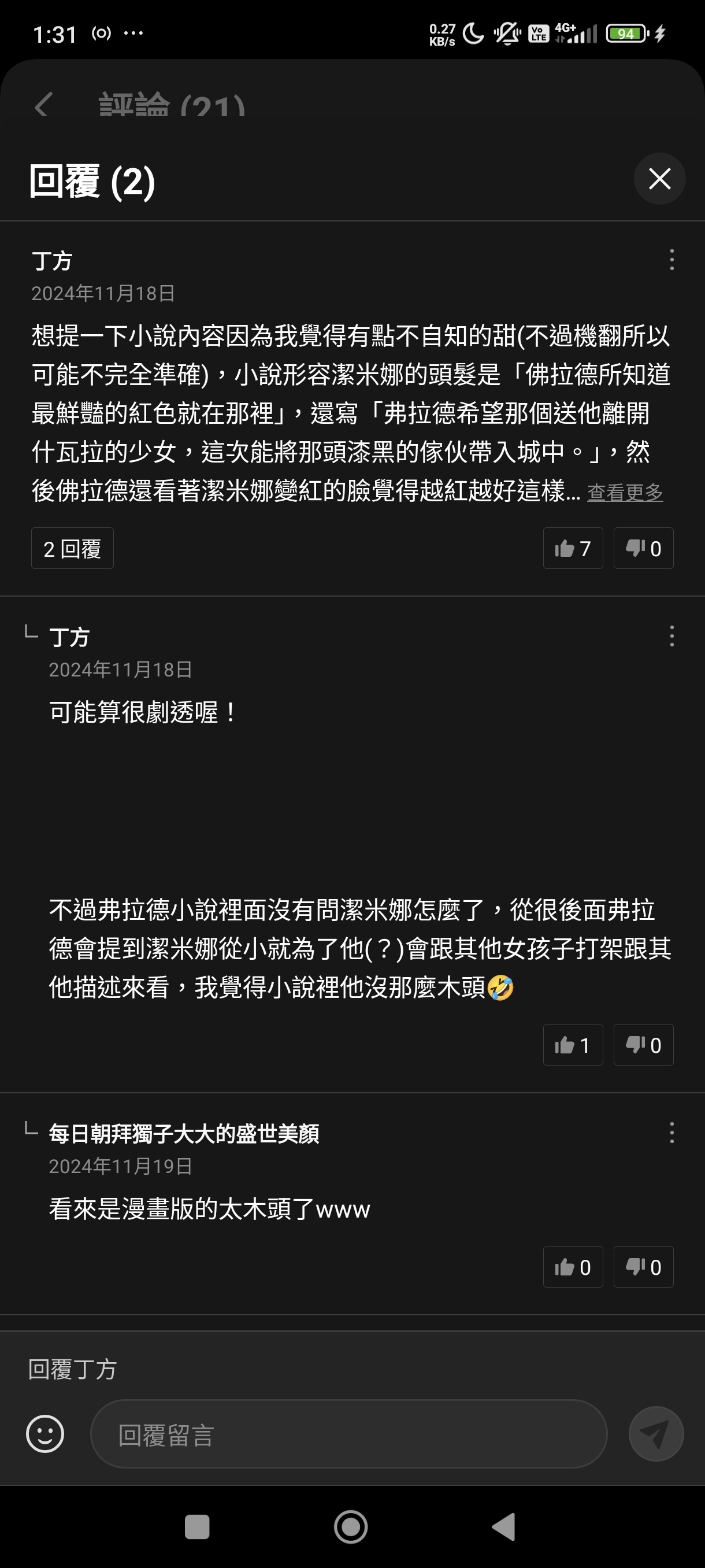The height and width of the screenshot is (1568, 705).
Task: Open overflow menu on 可能算很劇透喔 reply
Action: 671,636
